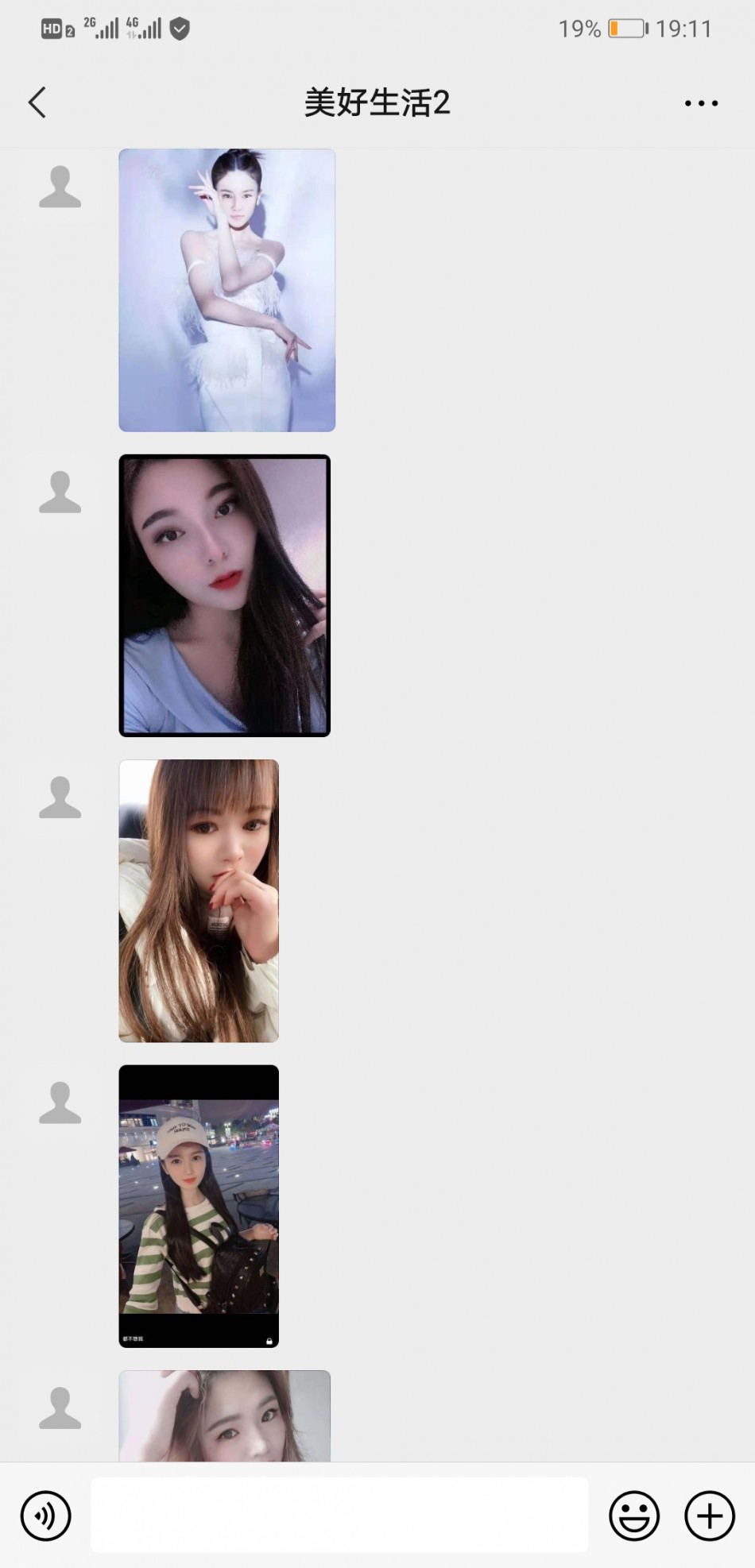The width and height of the screenshot is (755, 1568).
Task: View the black-bordered selfie with red lips
Action: [224, 596]
